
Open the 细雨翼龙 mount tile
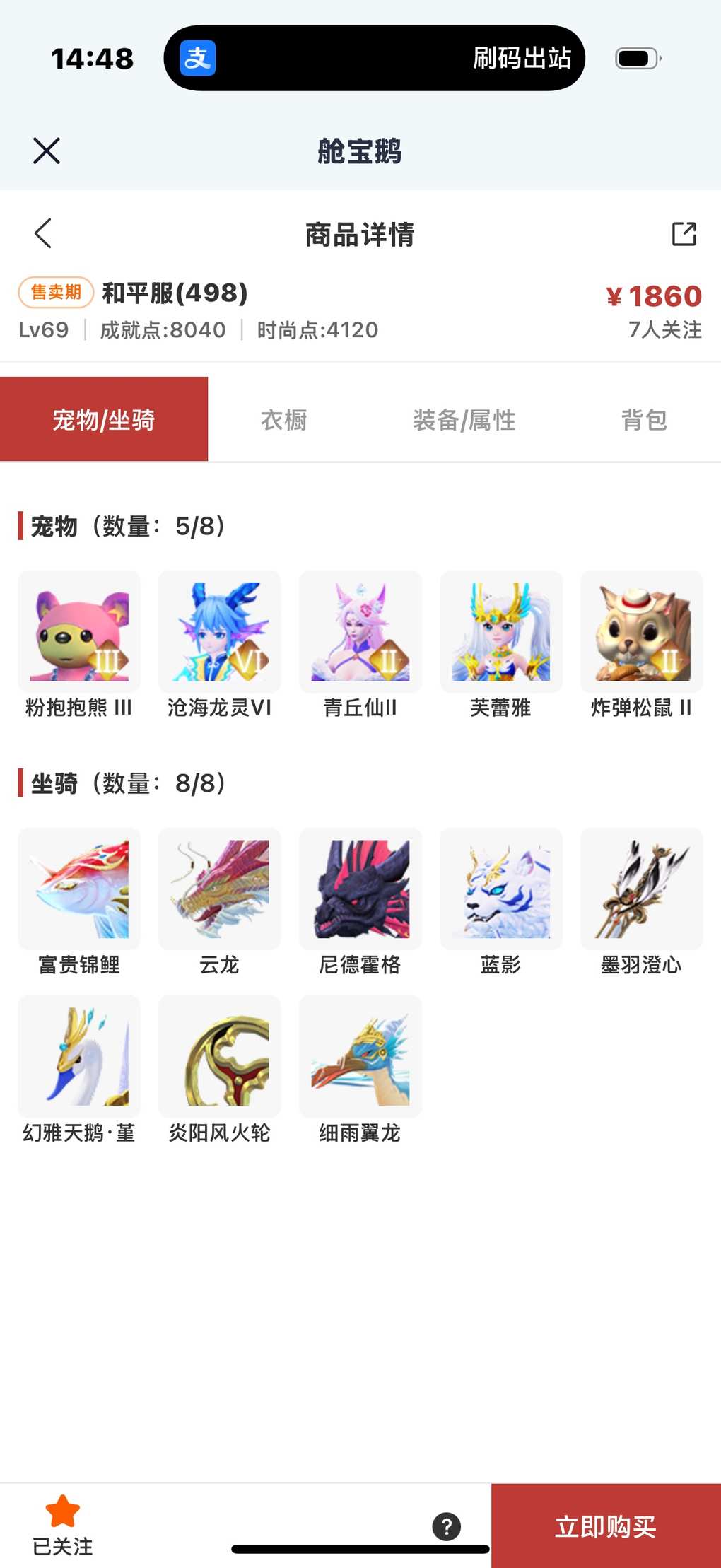(x=360, y=1057)
